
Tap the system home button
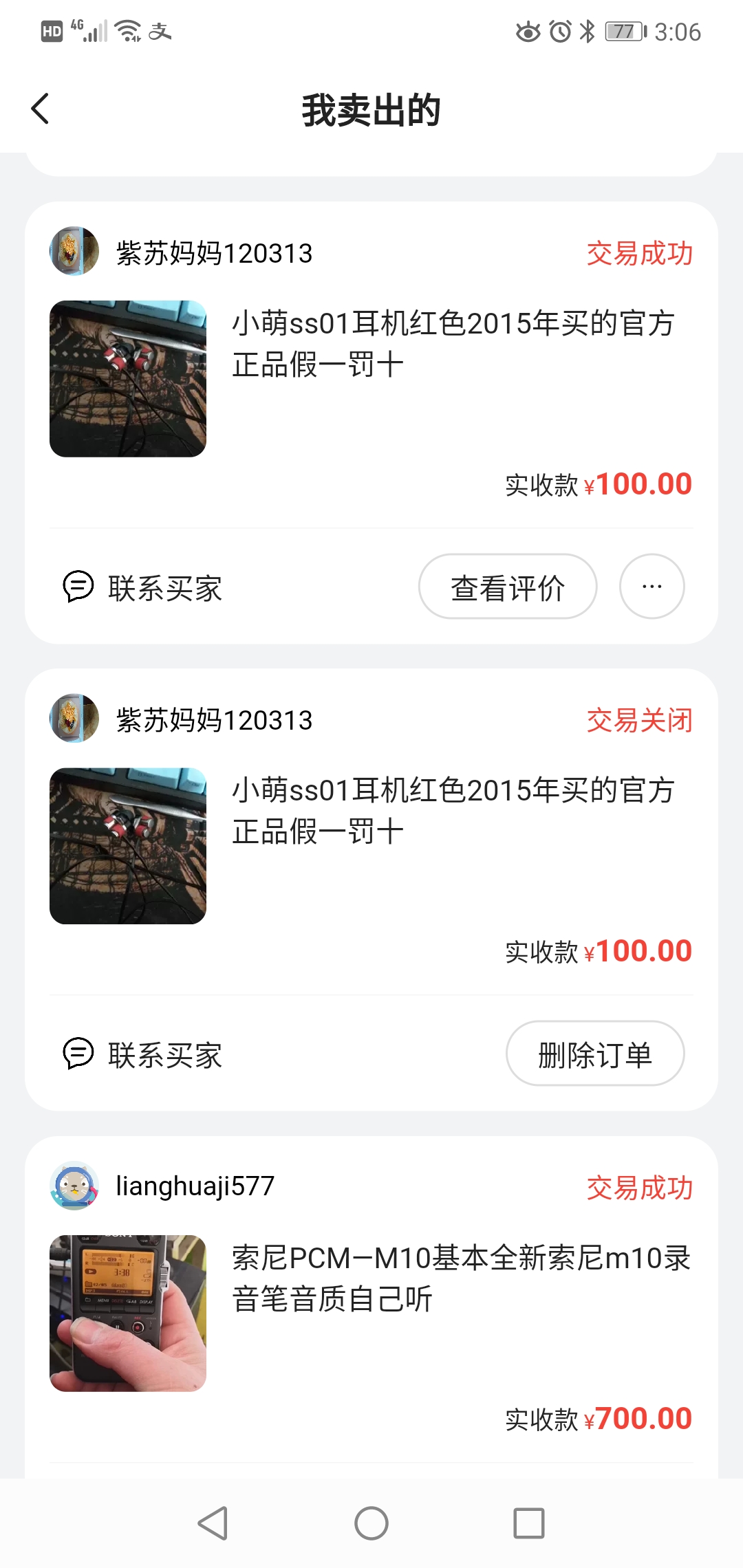[x=371, y=1523]
